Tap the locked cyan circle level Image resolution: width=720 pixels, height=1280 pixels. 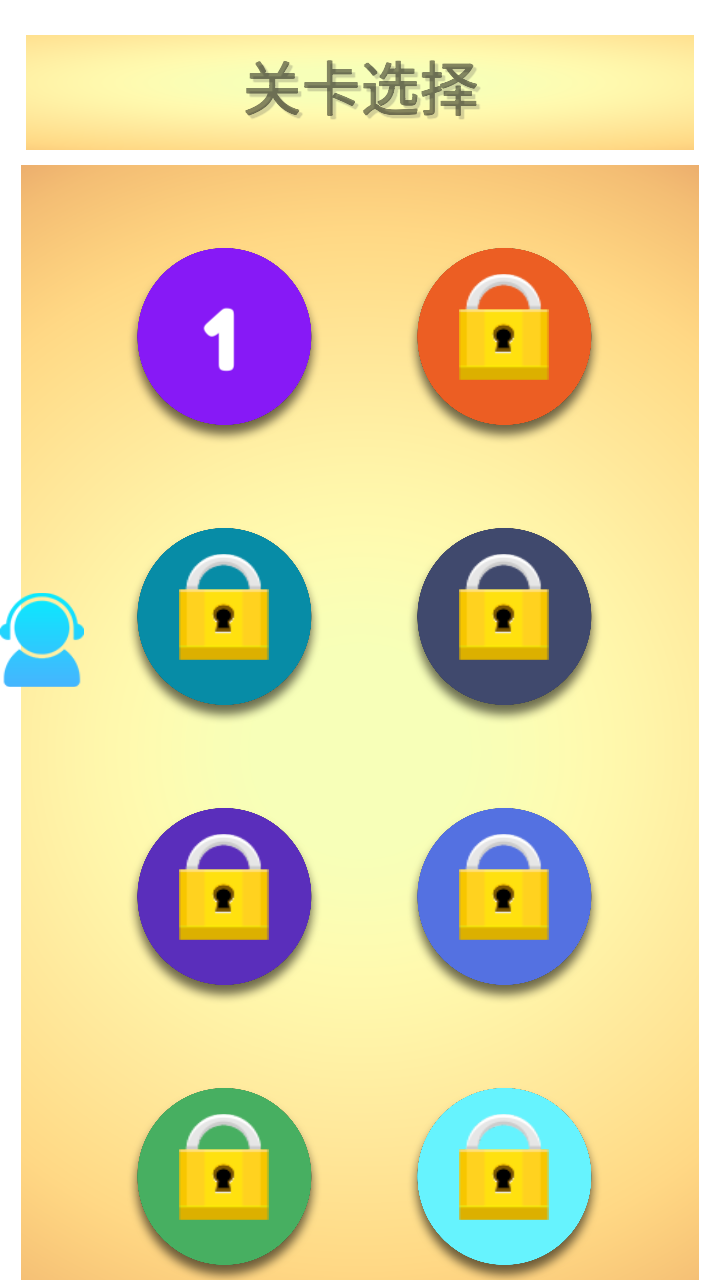(504, 1176)
